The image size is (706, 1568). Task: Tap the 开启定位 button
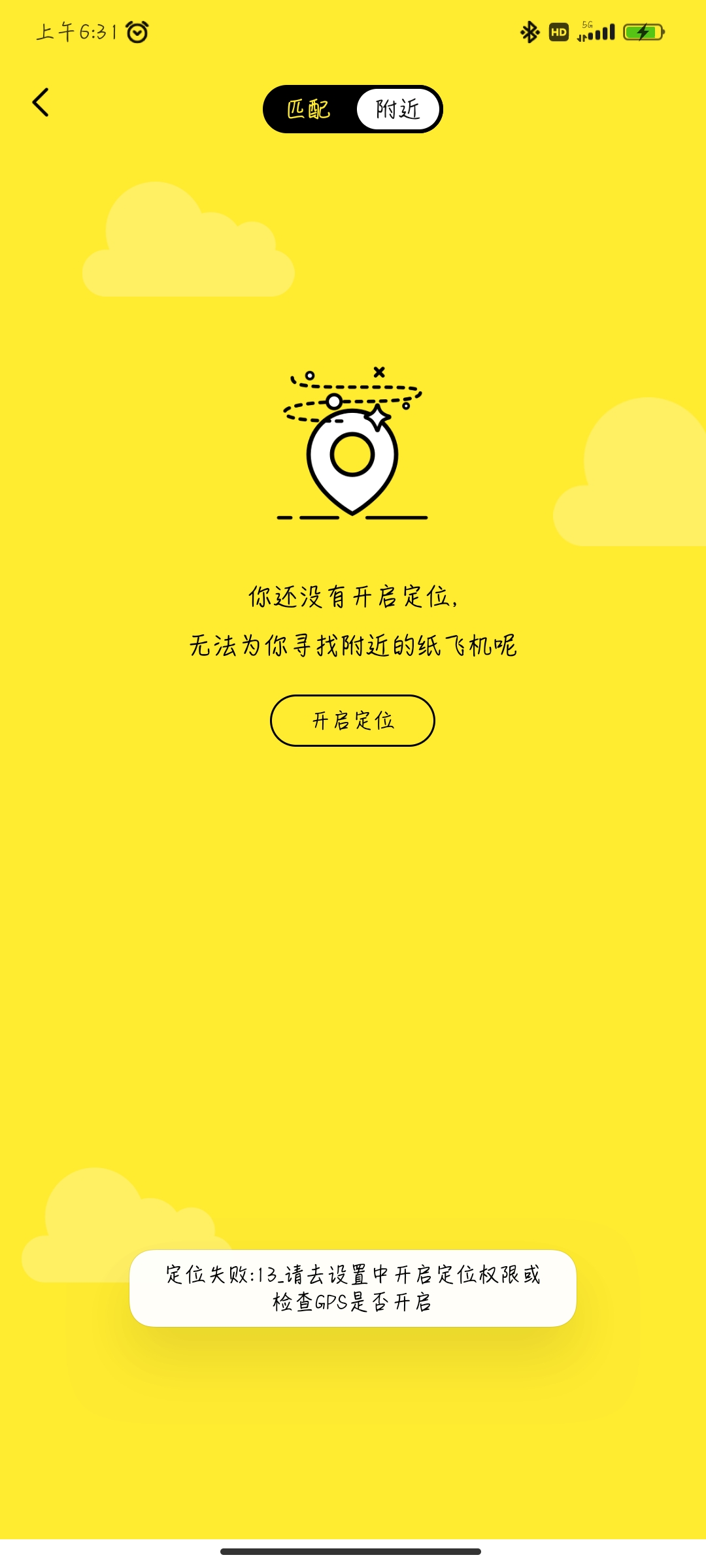[x=352, y=721]
